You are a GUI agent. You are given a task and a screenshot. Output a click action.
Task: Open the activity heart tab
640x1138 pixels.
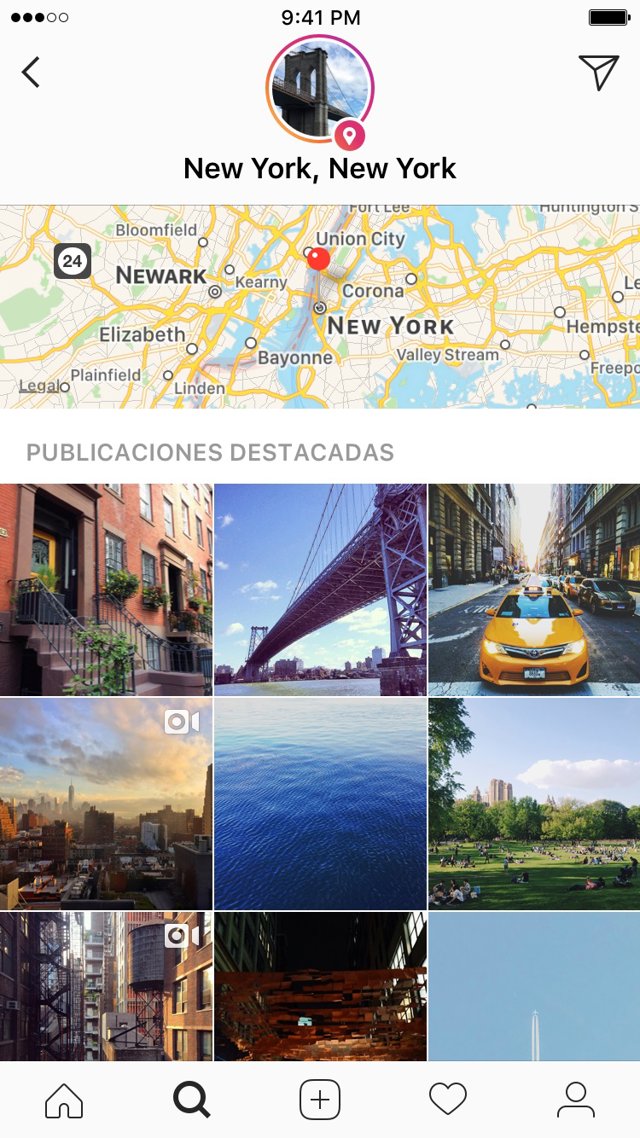[x=448, y=1100]
